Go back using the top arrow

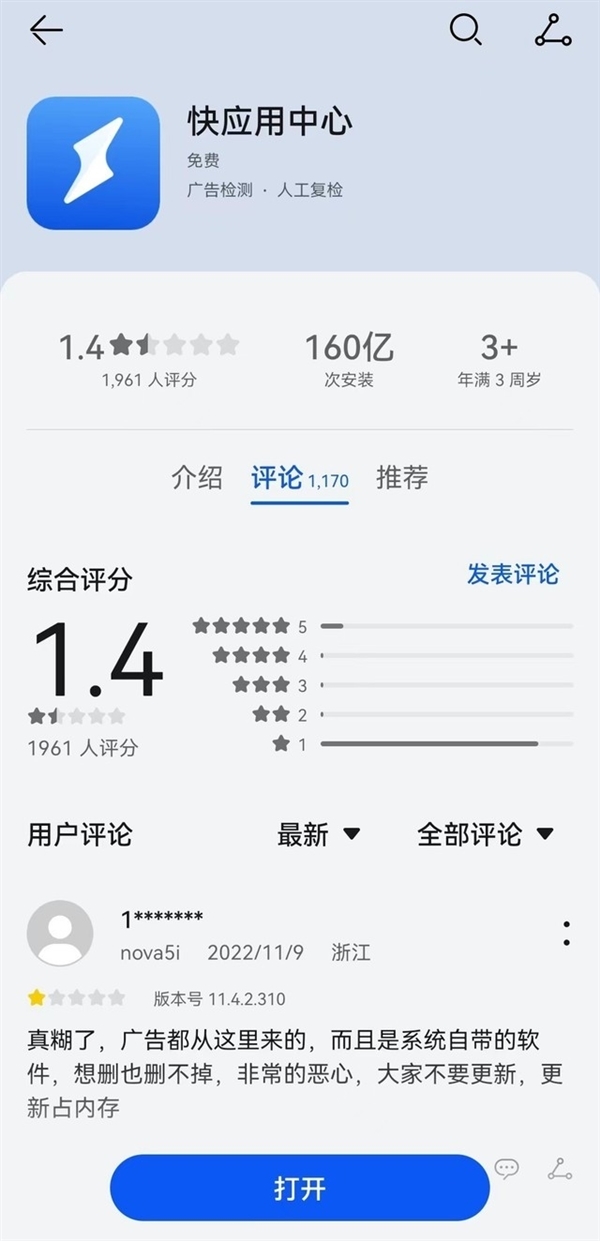tap(46, 31)
